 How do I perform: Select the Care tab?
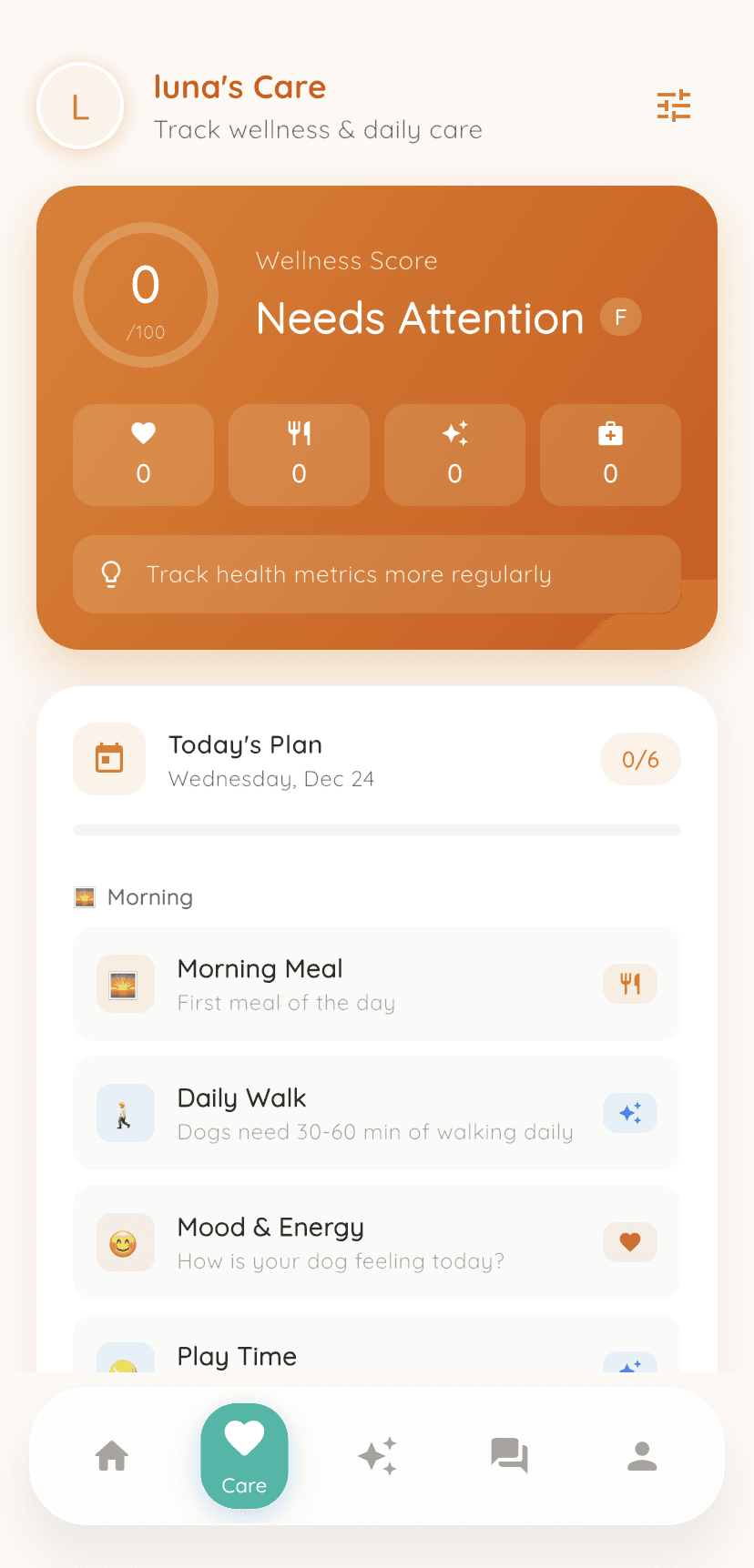[244, 1455]
